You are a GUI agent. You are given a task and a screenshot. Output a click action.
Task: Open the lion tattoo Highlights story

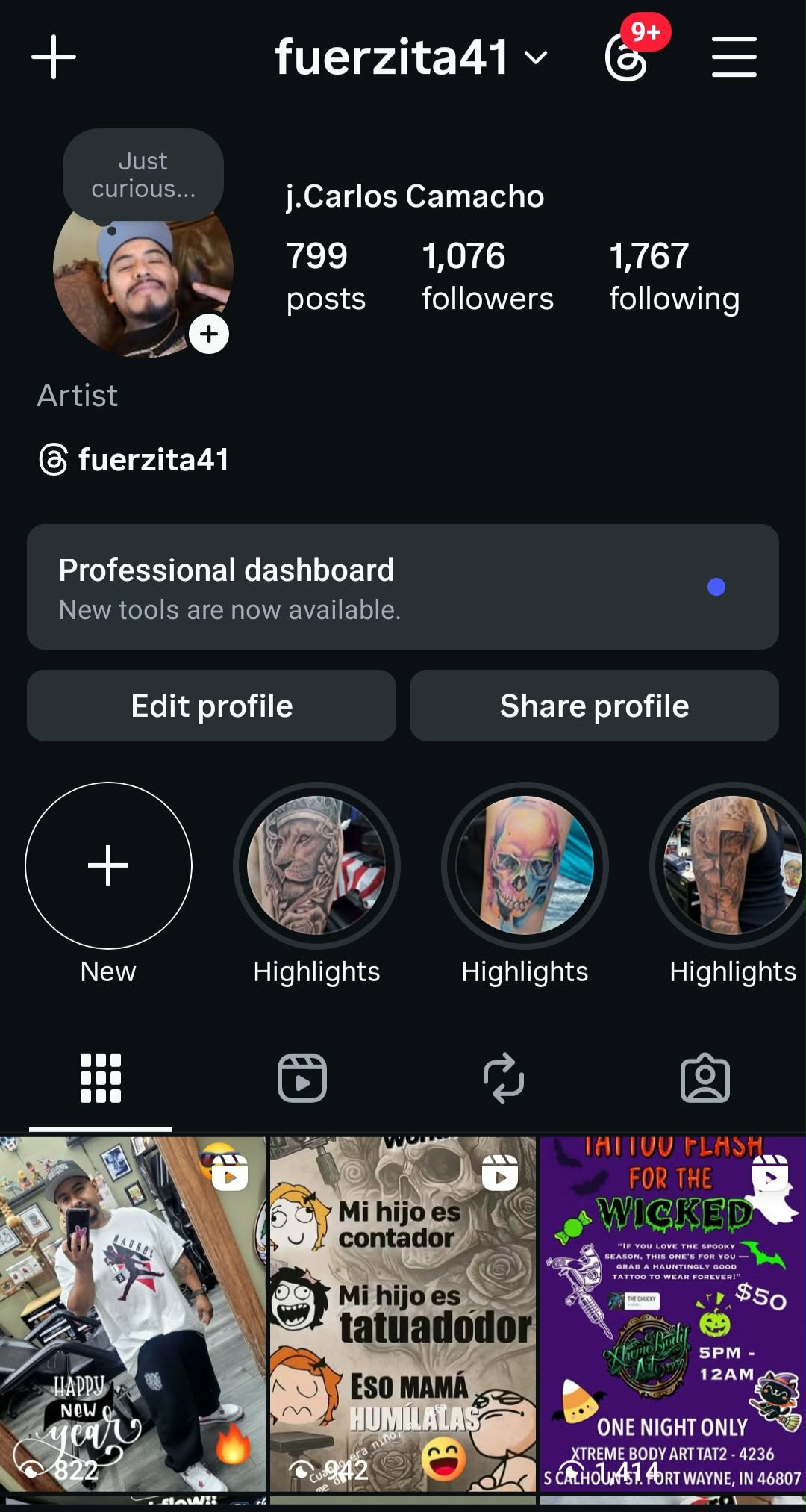click(316, 866)
